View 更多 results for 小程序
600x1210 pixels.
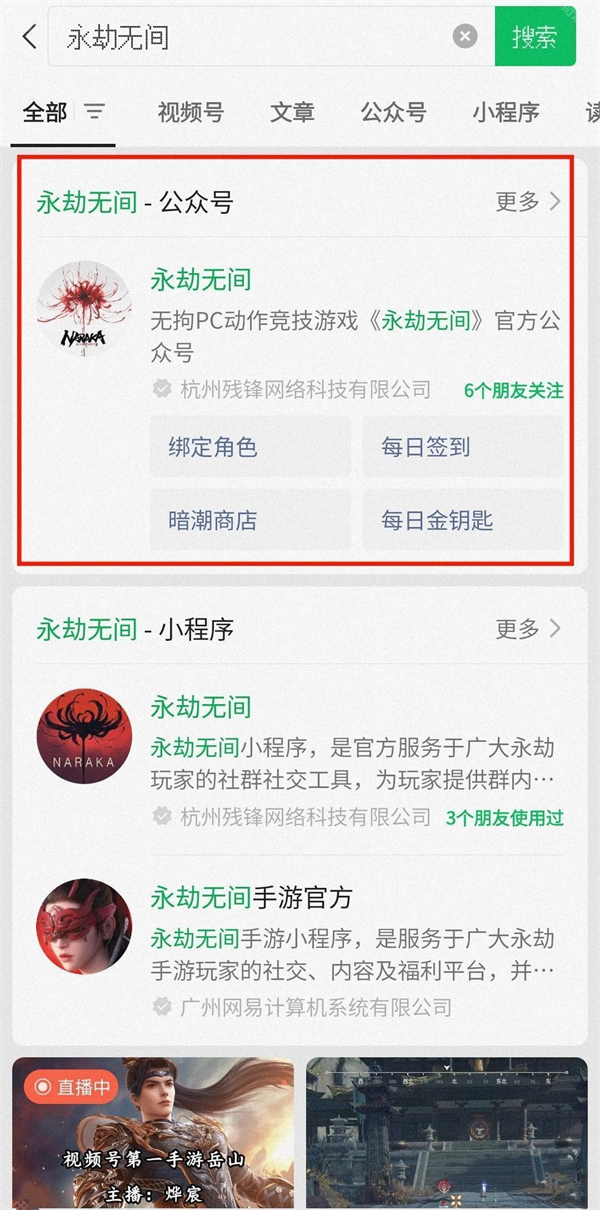(x=528, y=629)
